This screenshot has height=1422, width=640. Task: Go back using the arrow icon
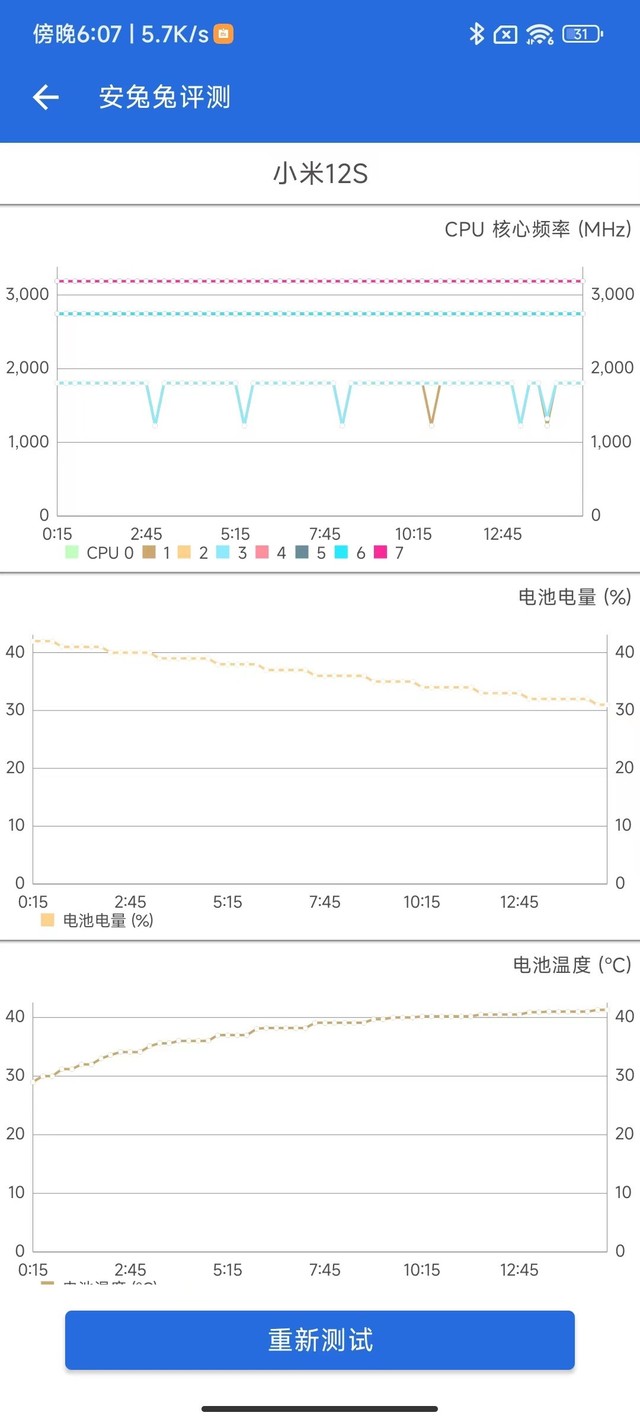click(x=46, y=97)
